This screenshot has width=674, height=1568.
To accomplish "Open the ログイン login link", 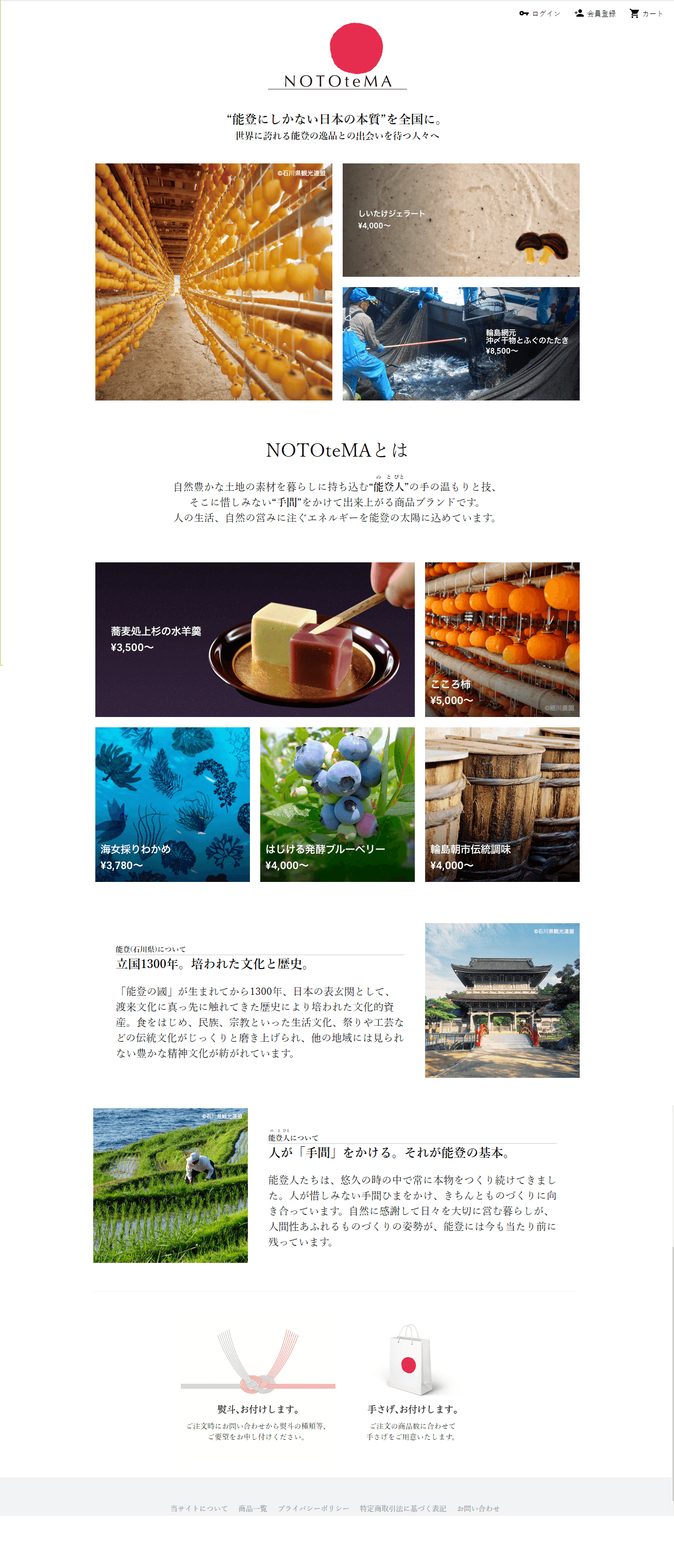I will [540, 13].
